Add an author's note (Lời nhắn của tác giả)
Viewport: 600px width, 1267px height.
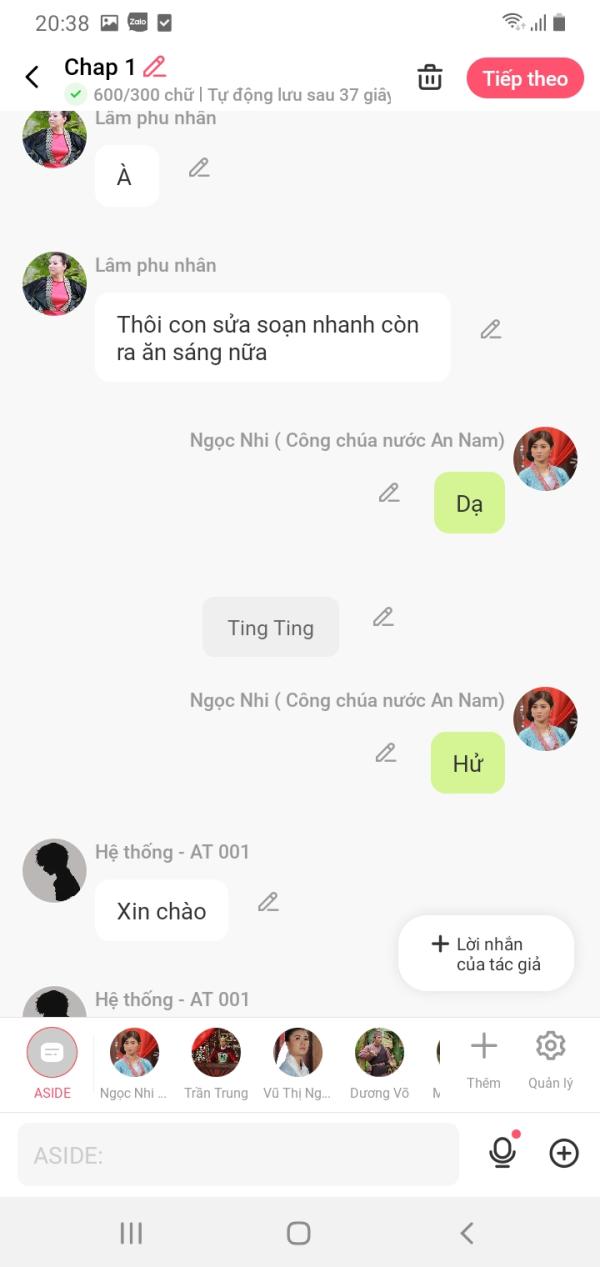click(486, 953)
